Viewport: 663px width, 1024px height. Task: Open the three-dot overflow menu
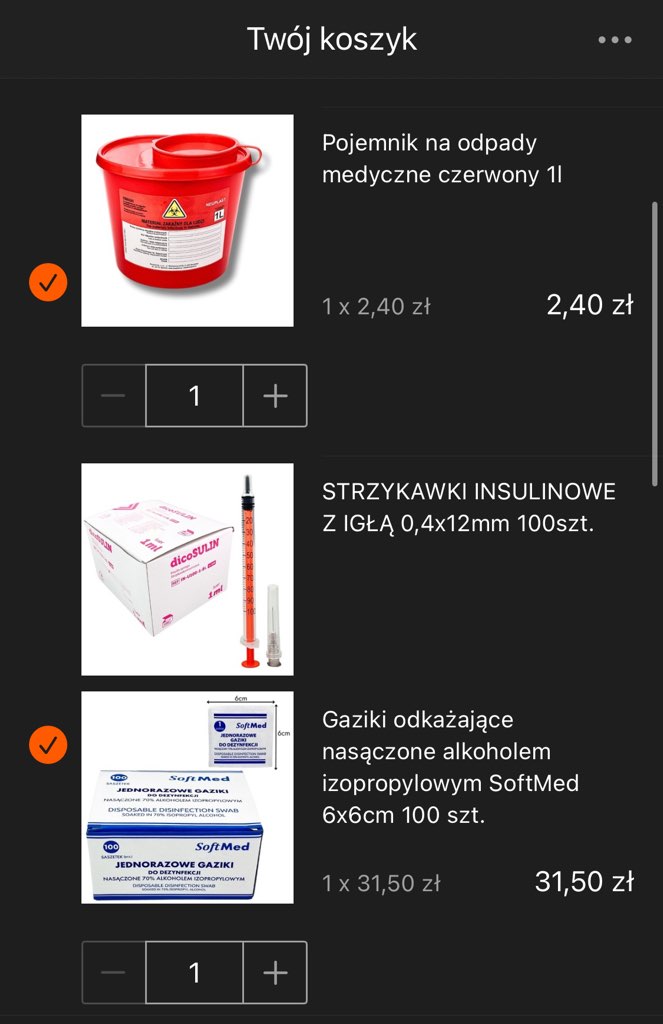pos(615,40)
